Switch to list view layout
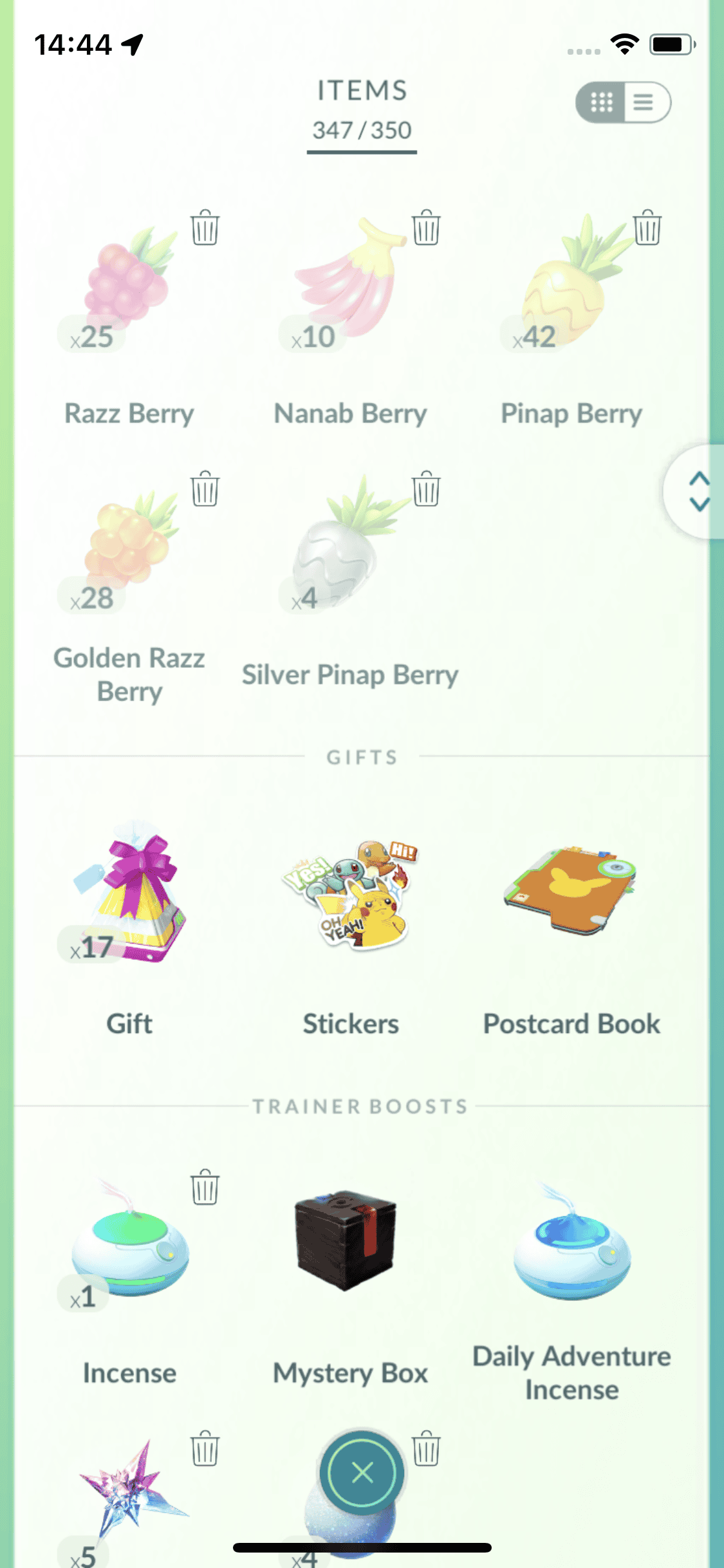The height and width of the screenshot is (1568, 724). pyautogui.click(x=645, y=102)
